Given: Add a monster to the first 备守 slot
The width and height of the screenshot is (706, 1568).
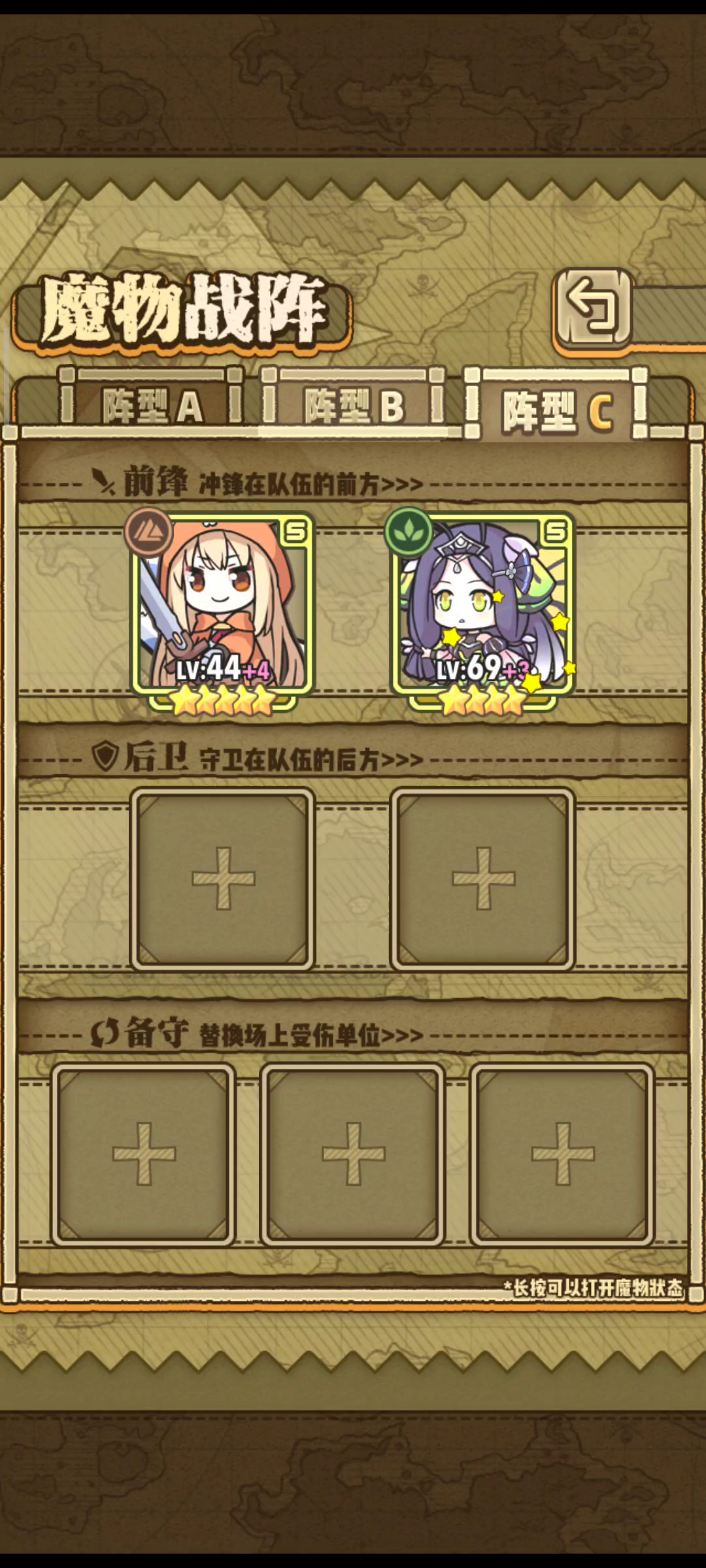Looking at the screenshot, I should [143, 1154].
